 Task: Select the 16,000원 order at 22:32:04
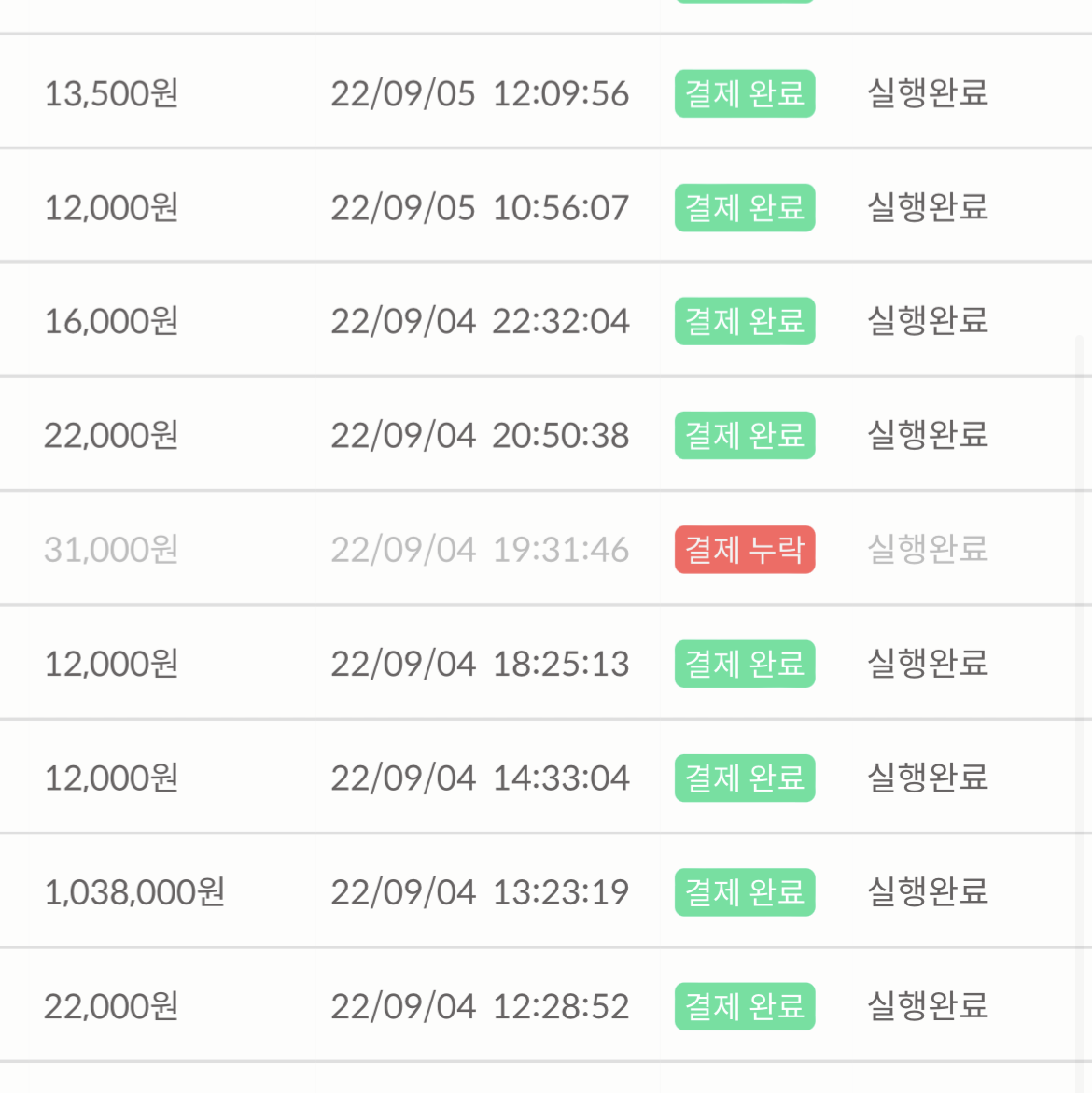(x=546, y=320)
